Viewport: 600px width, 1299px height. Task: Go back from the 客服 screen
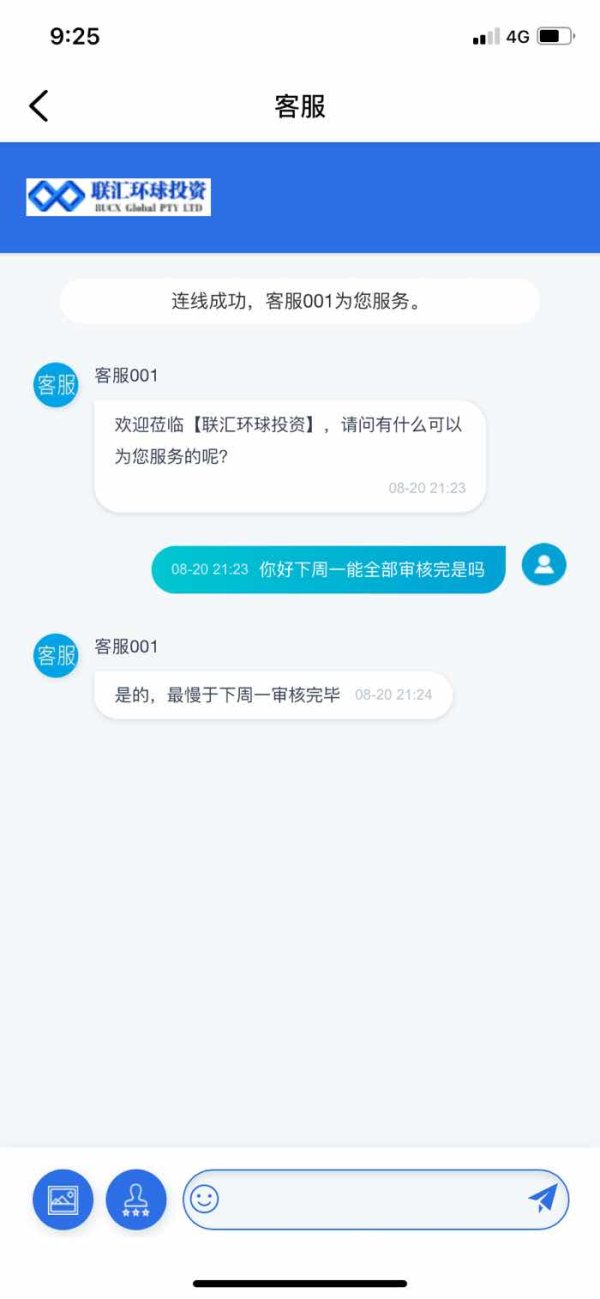[39, 106]
